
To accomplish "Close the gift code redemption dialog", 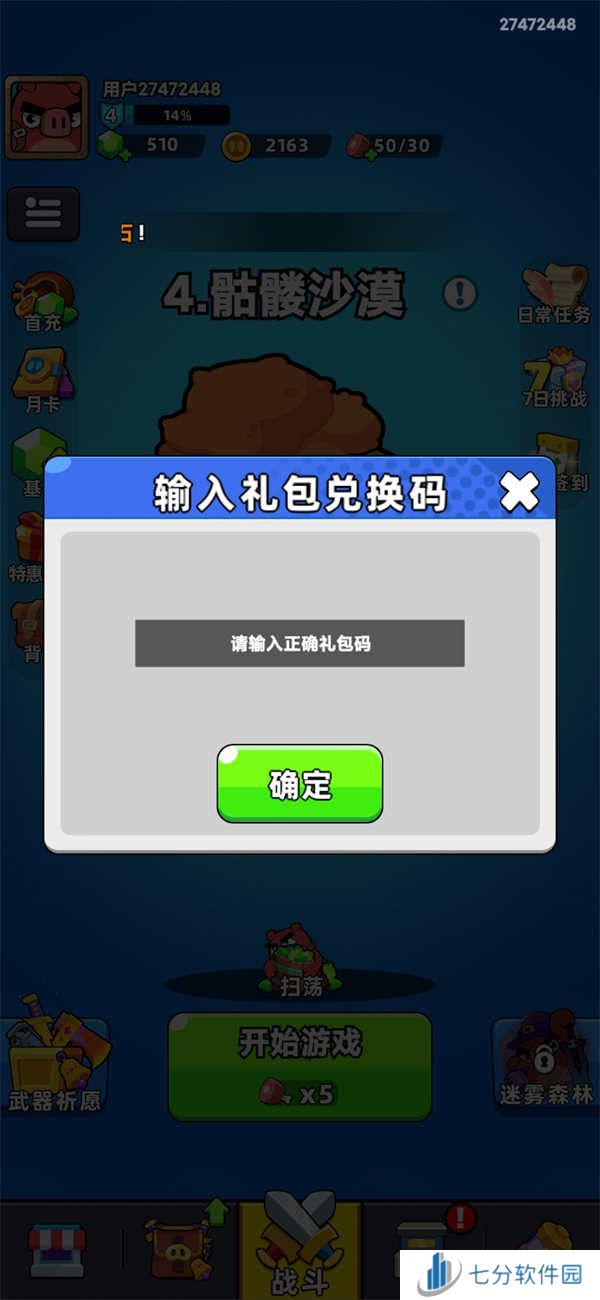I will pyautogui.click(x=519, y=491).
